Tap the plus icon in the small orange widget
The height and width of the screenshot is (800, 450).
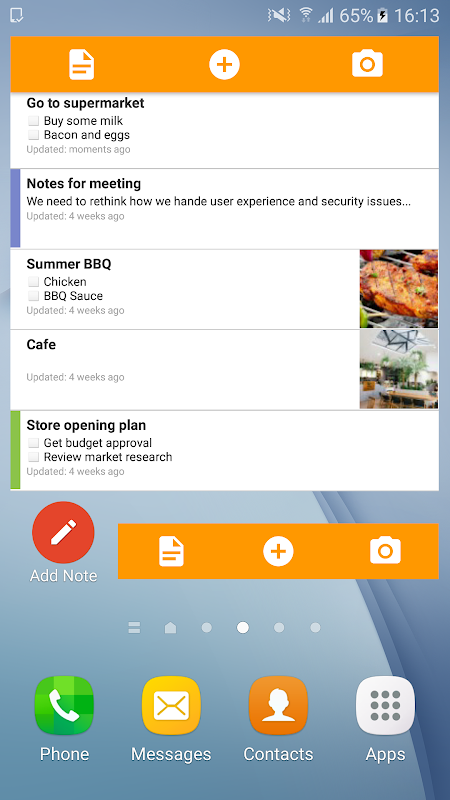(x=278, y=551)
